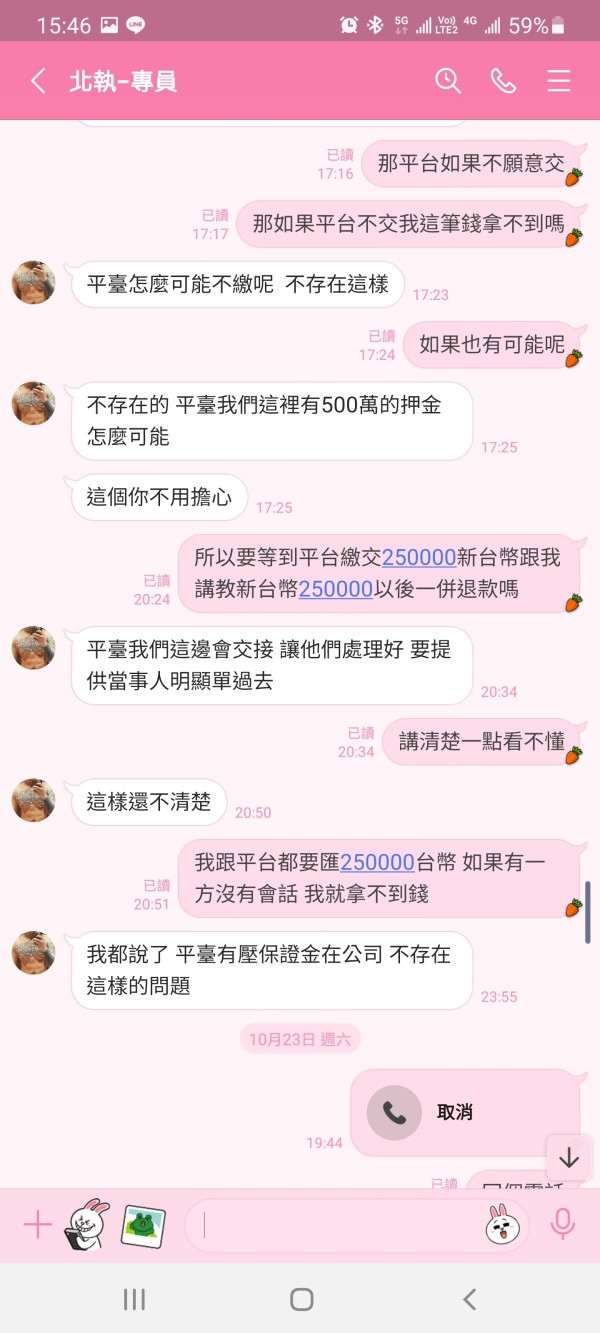Open the 250000 link in the 20:51 message
The height and width of the screenshot is (1333, 600).
(x=377, y=862)
